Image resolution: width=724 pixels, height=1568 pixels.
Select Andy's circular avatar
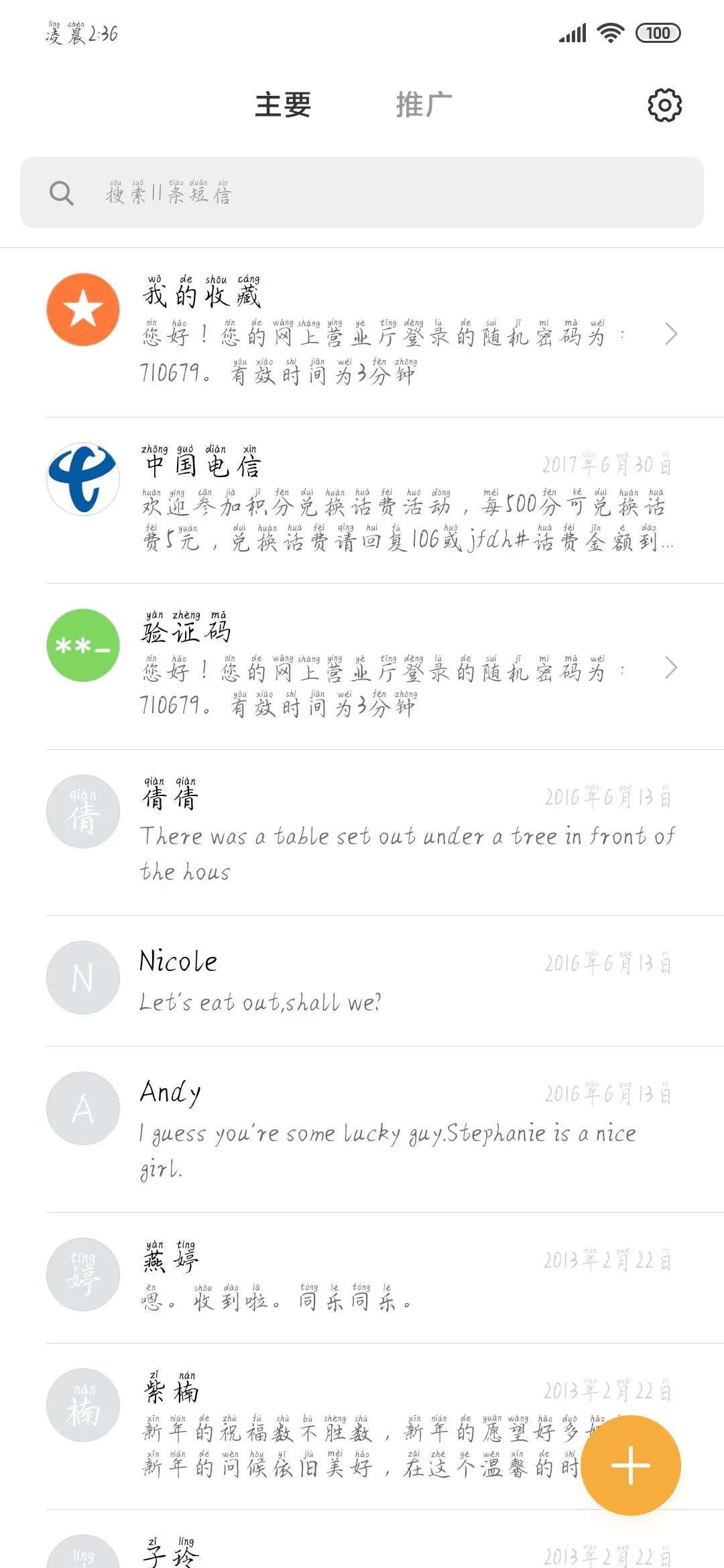[x=82, y=1108]
